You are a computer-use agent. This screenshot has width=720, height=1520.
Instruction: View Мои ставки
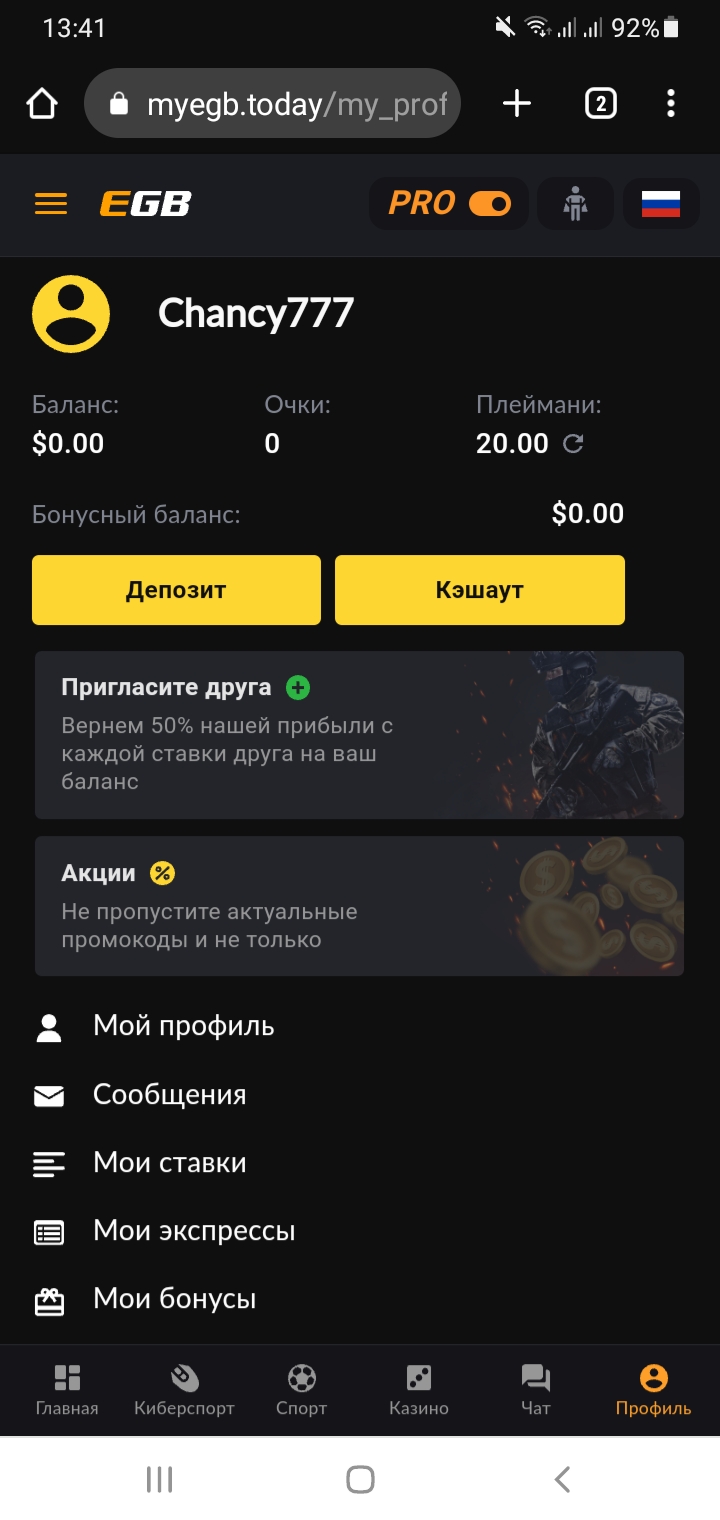(169, 1163)
